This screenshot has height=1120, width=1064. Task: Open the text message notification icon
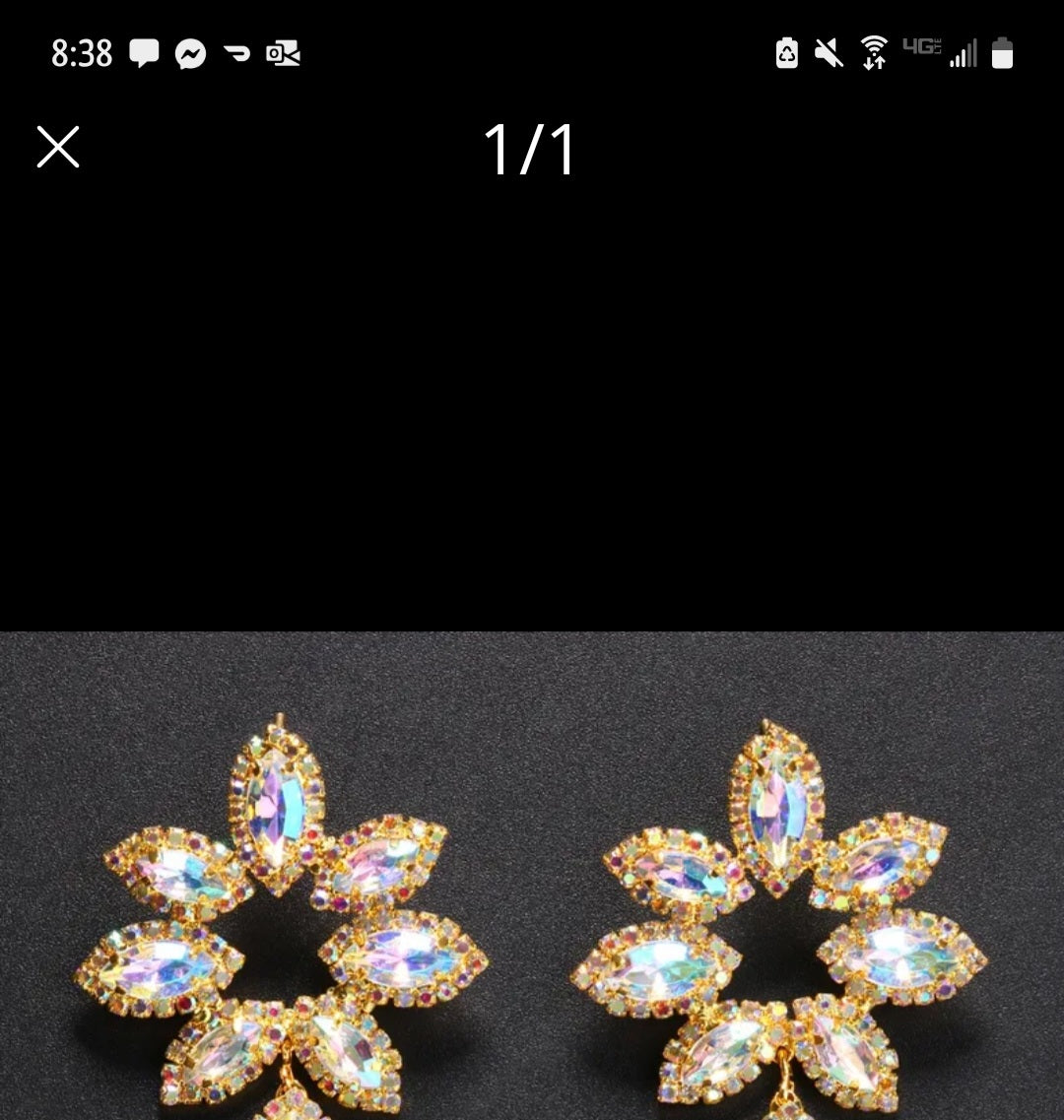click(x=145, y=54)
